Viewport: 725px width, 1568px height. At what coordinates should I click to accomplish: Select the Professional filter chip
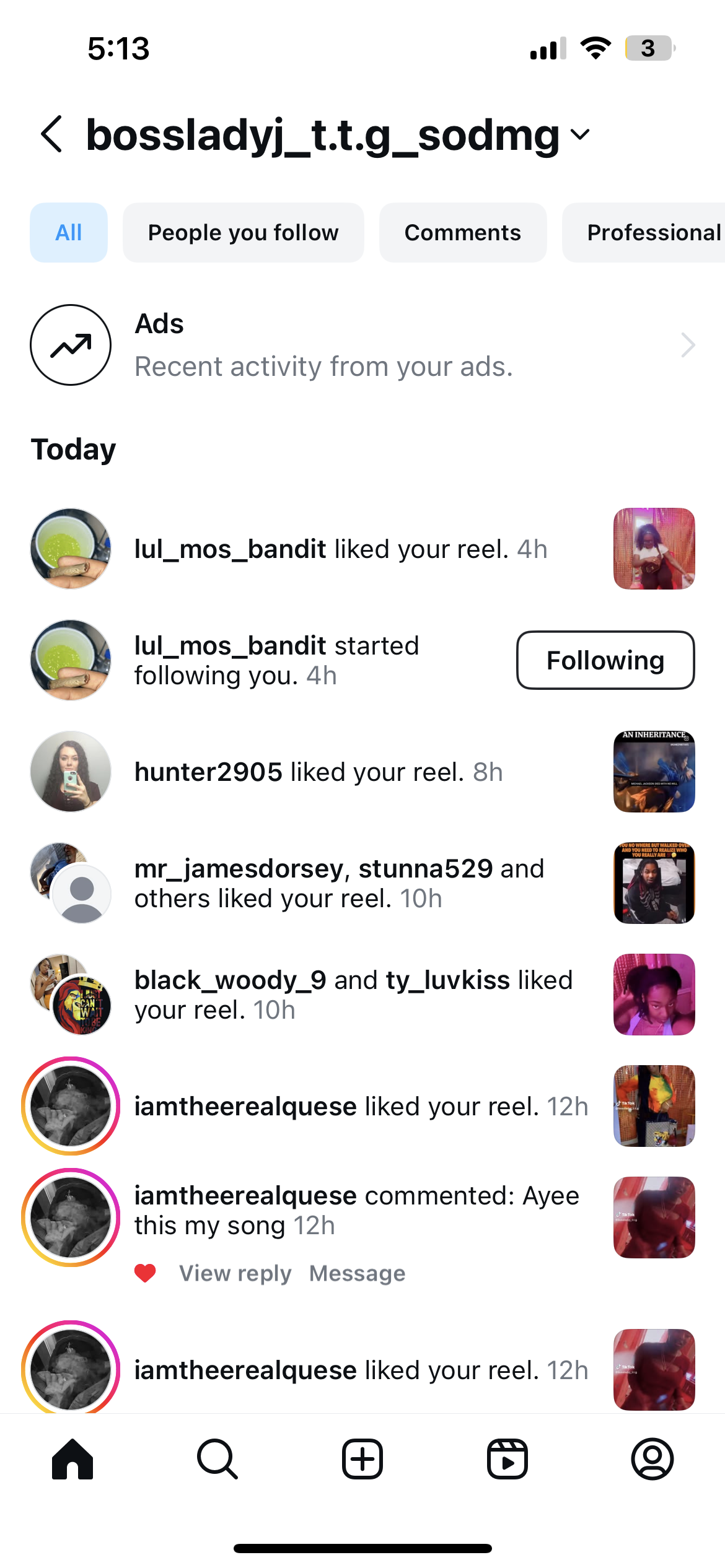pyautogui.click(x=644, y=232)
